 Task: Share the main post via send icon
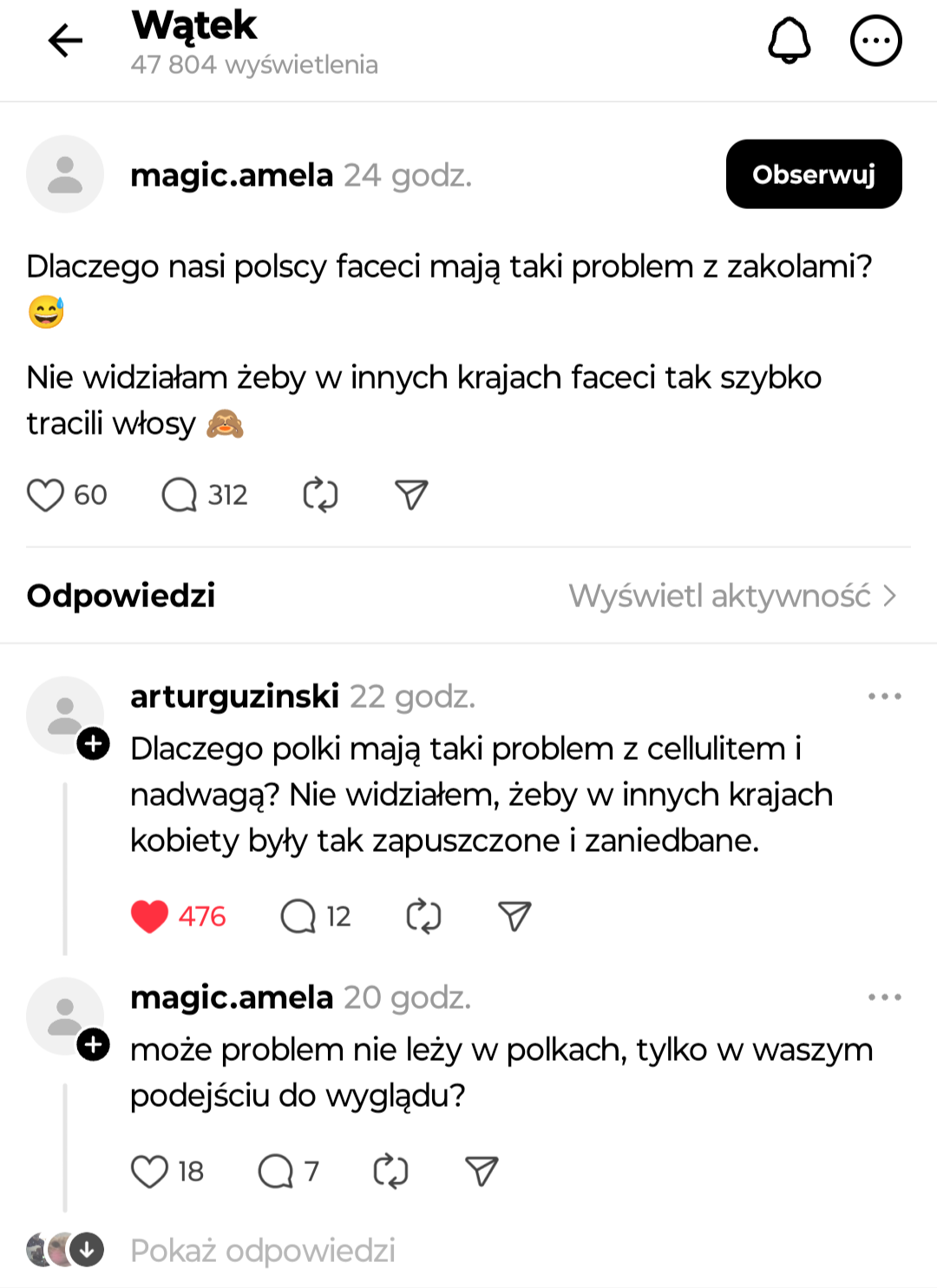point(411,495)
